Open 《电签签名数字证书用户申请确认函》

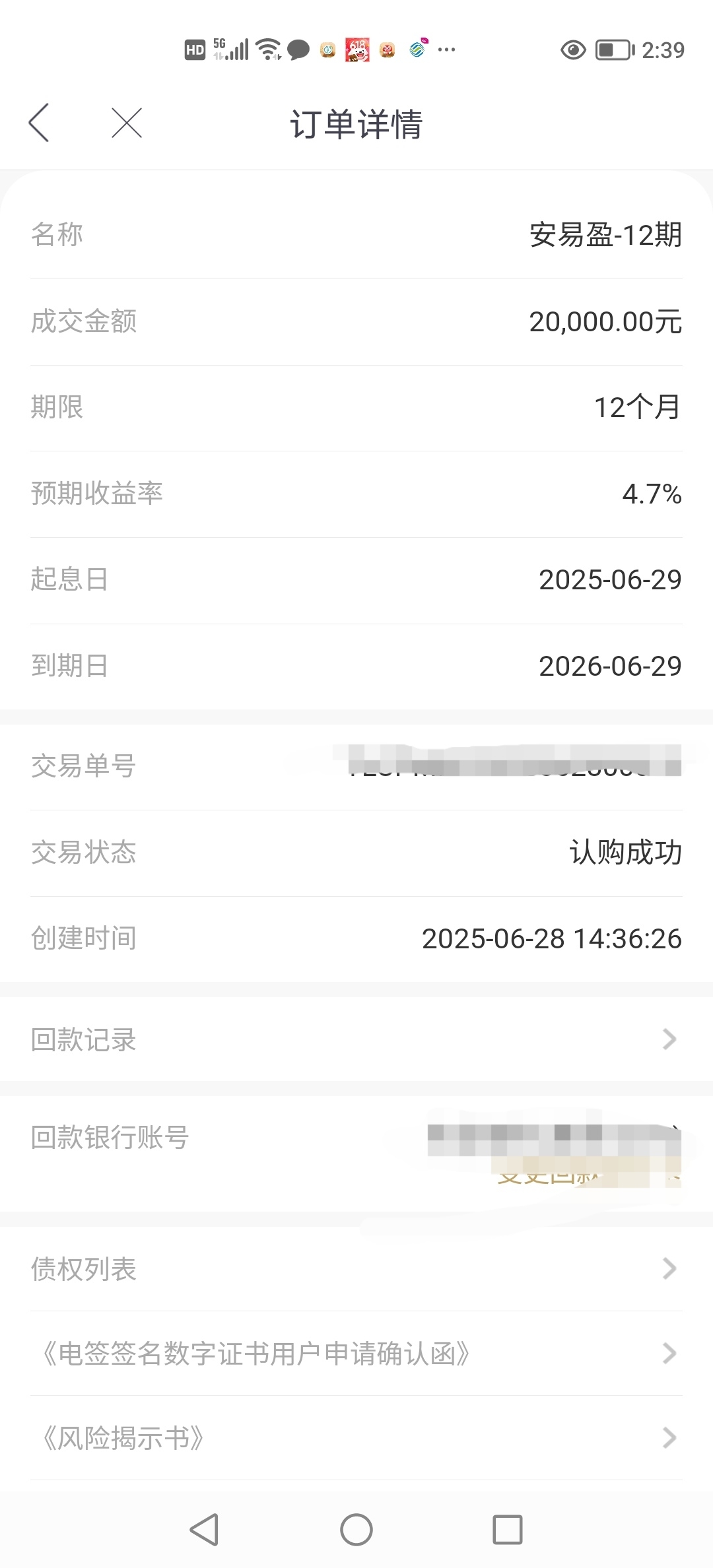tap(356, 1354)
